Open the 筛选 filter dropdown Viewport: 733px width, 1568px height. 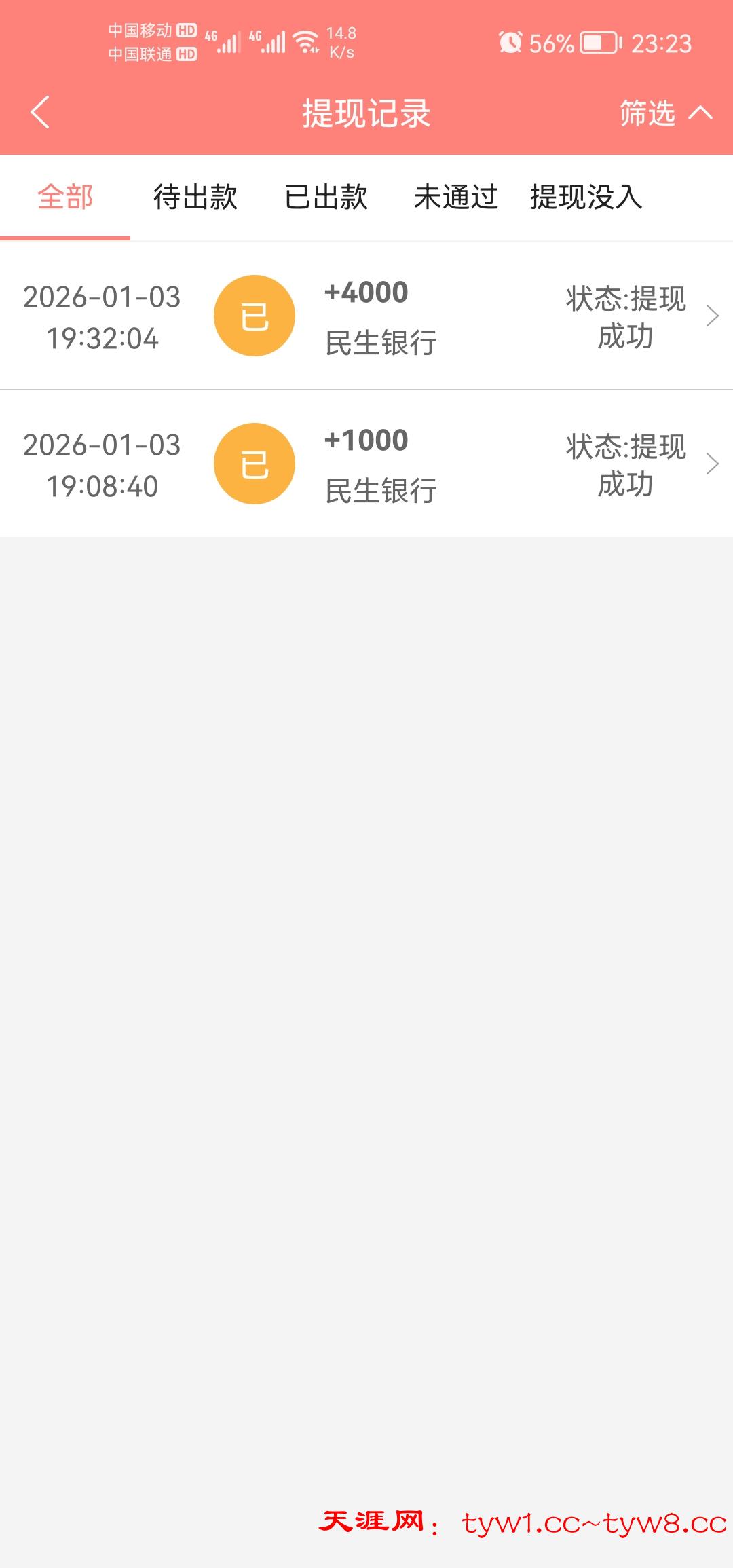coord(664,113)
